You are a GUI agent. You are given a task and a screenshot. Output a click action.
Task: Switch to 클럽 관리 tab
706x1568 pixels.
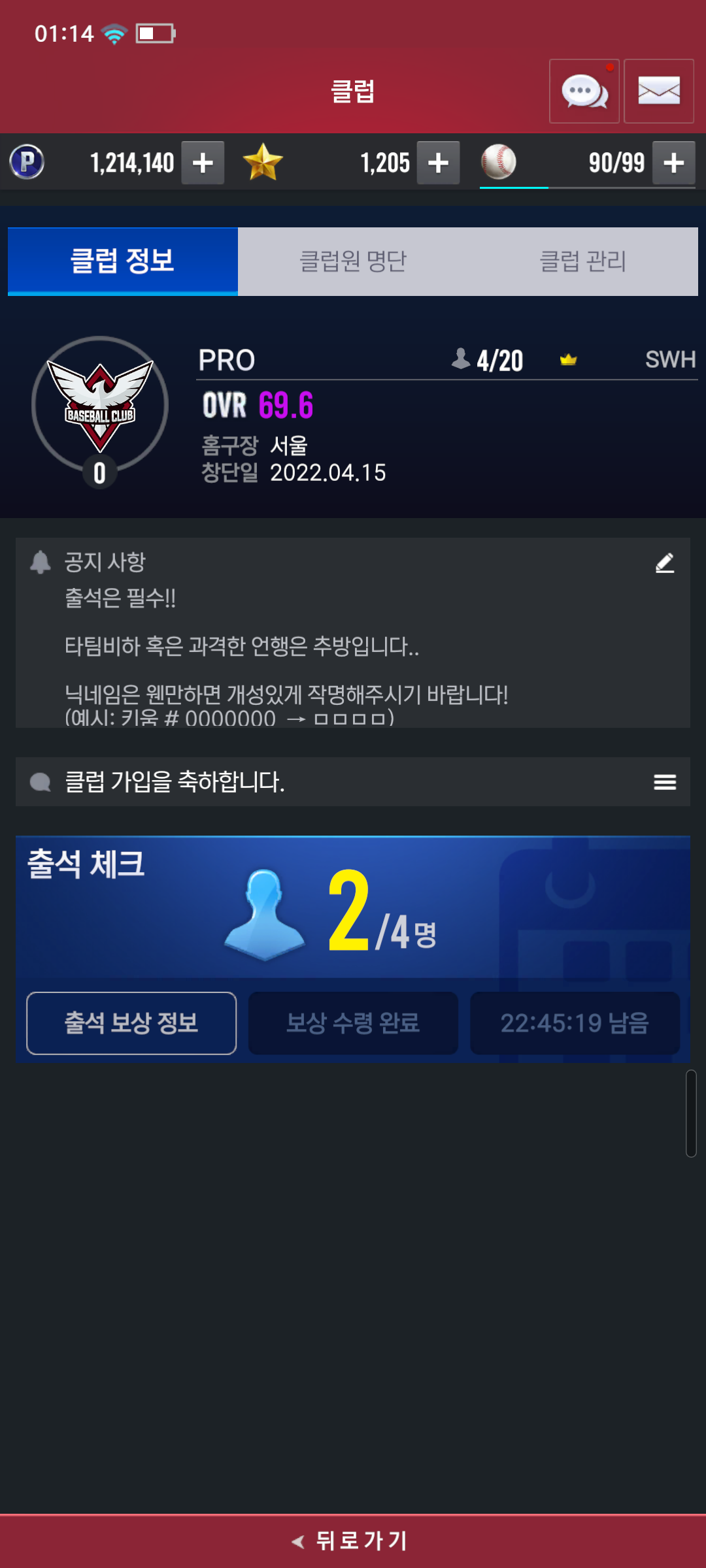click(x=583, y=261)
